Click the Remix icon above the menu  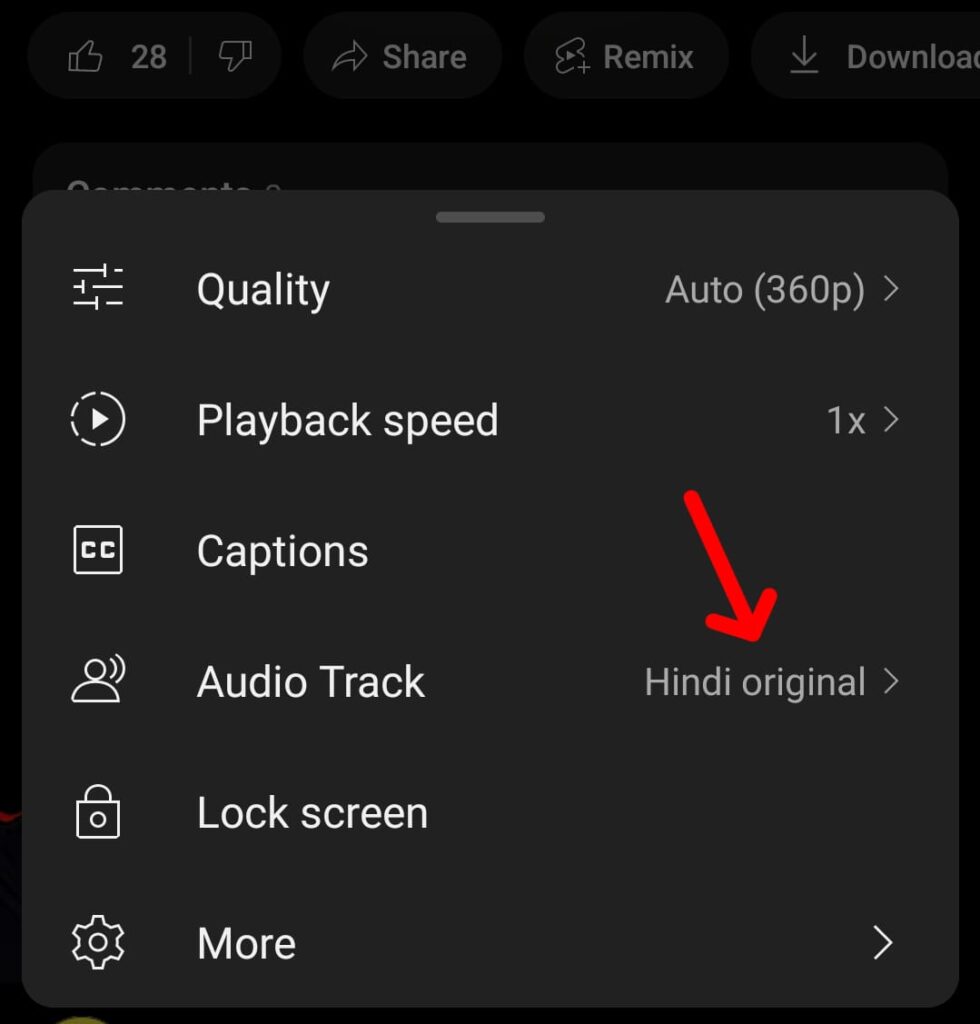[571, 55]
